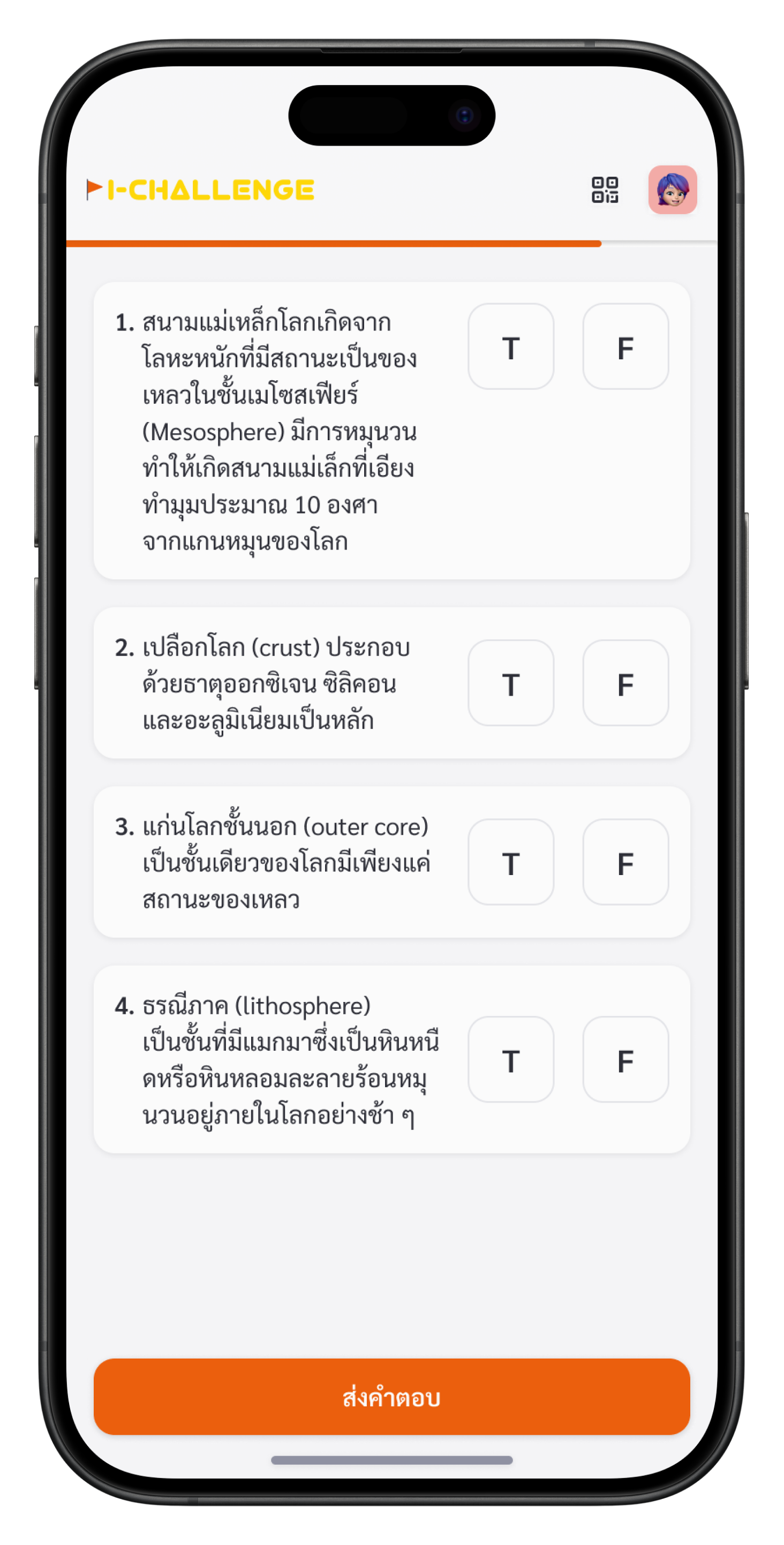Choose T for question 4 about lithosphere
Image resolution: width=784 pixels, height=1545 pixels.
pyautogui.click(x=510, y=1059)
